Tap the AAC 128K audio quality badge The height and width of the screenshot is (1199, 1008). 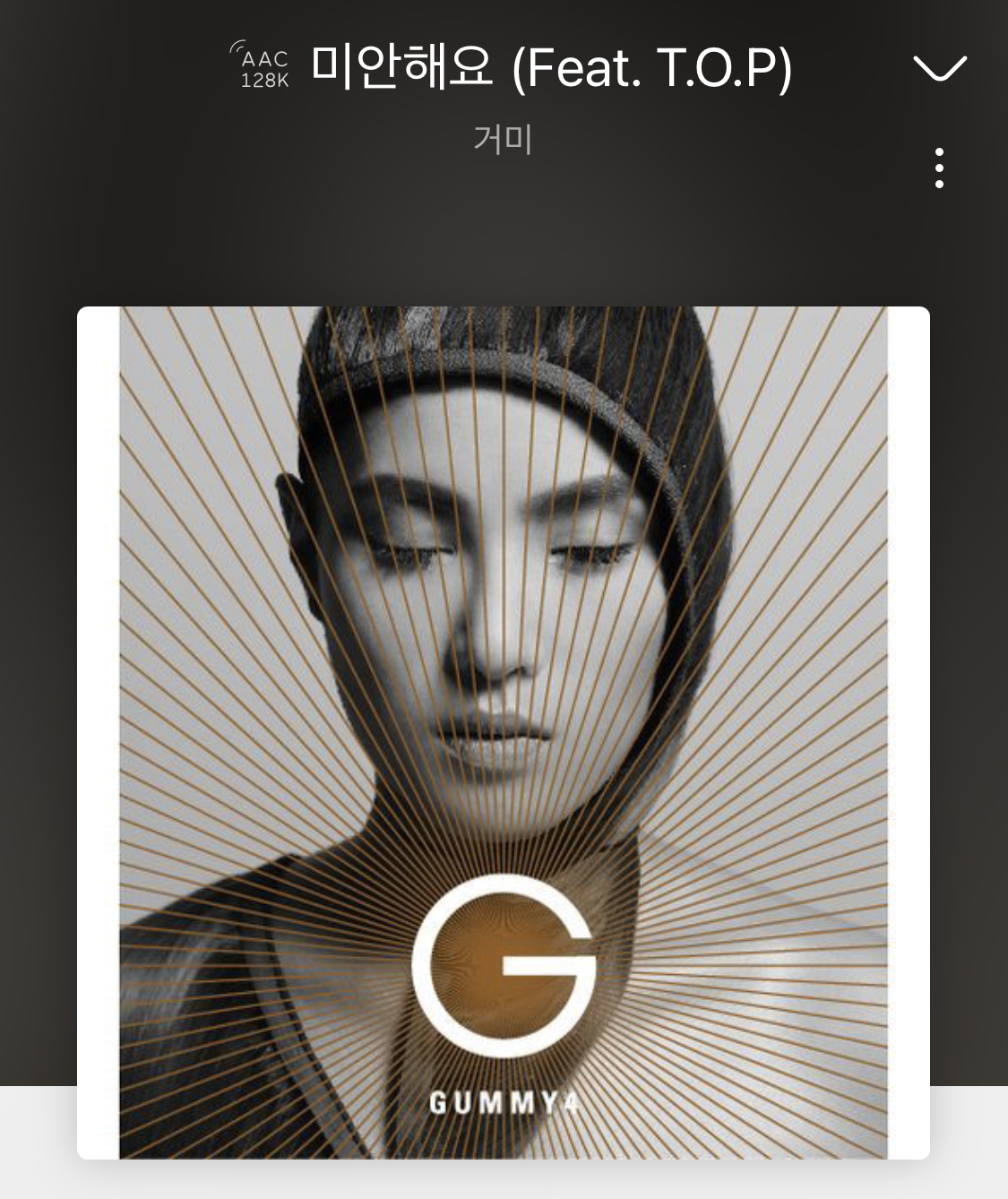262,67
